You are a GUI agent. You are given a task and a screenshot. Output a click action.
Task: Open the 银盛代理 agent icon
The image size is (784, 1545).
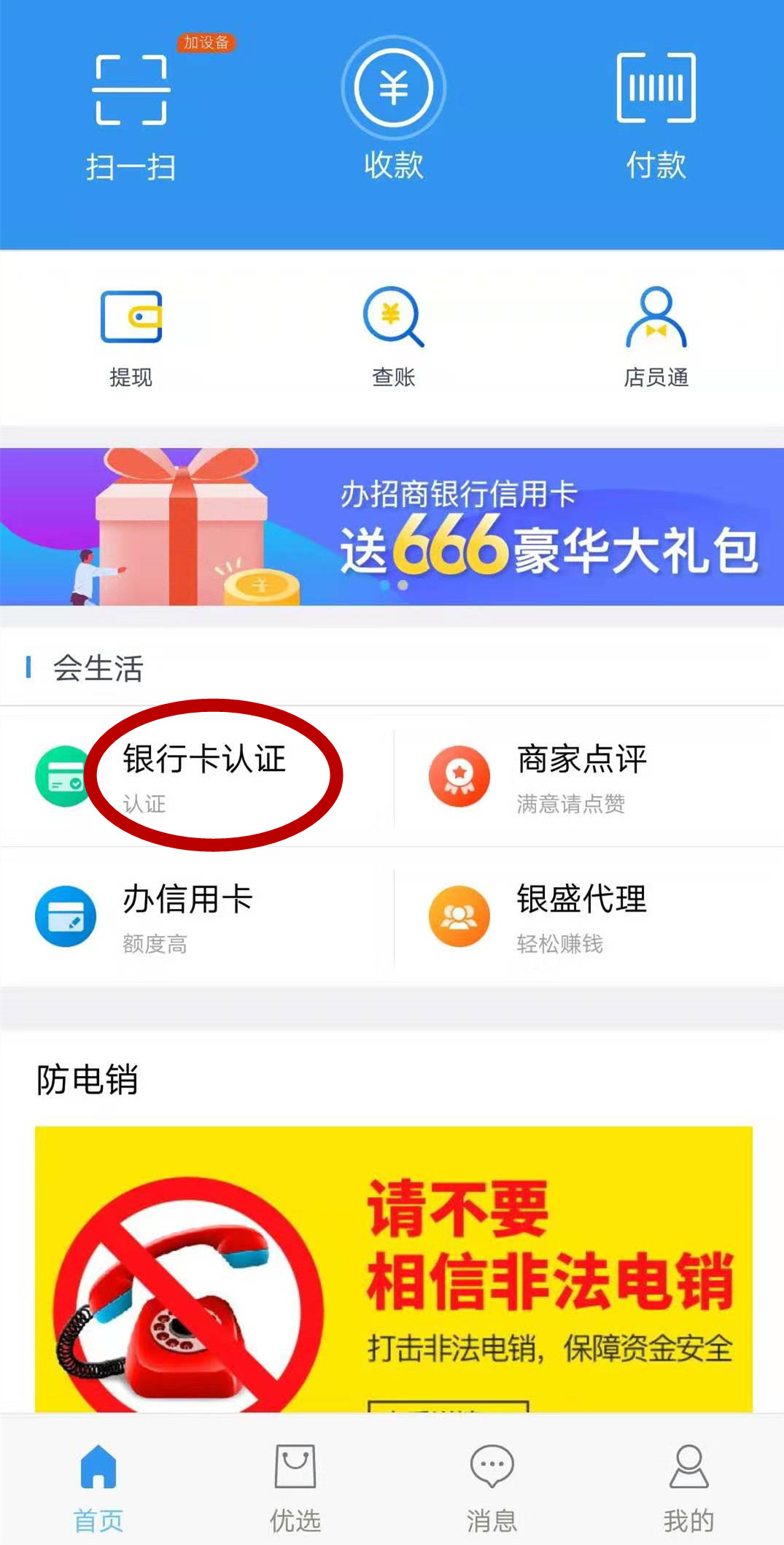click(x=458, y=917)
